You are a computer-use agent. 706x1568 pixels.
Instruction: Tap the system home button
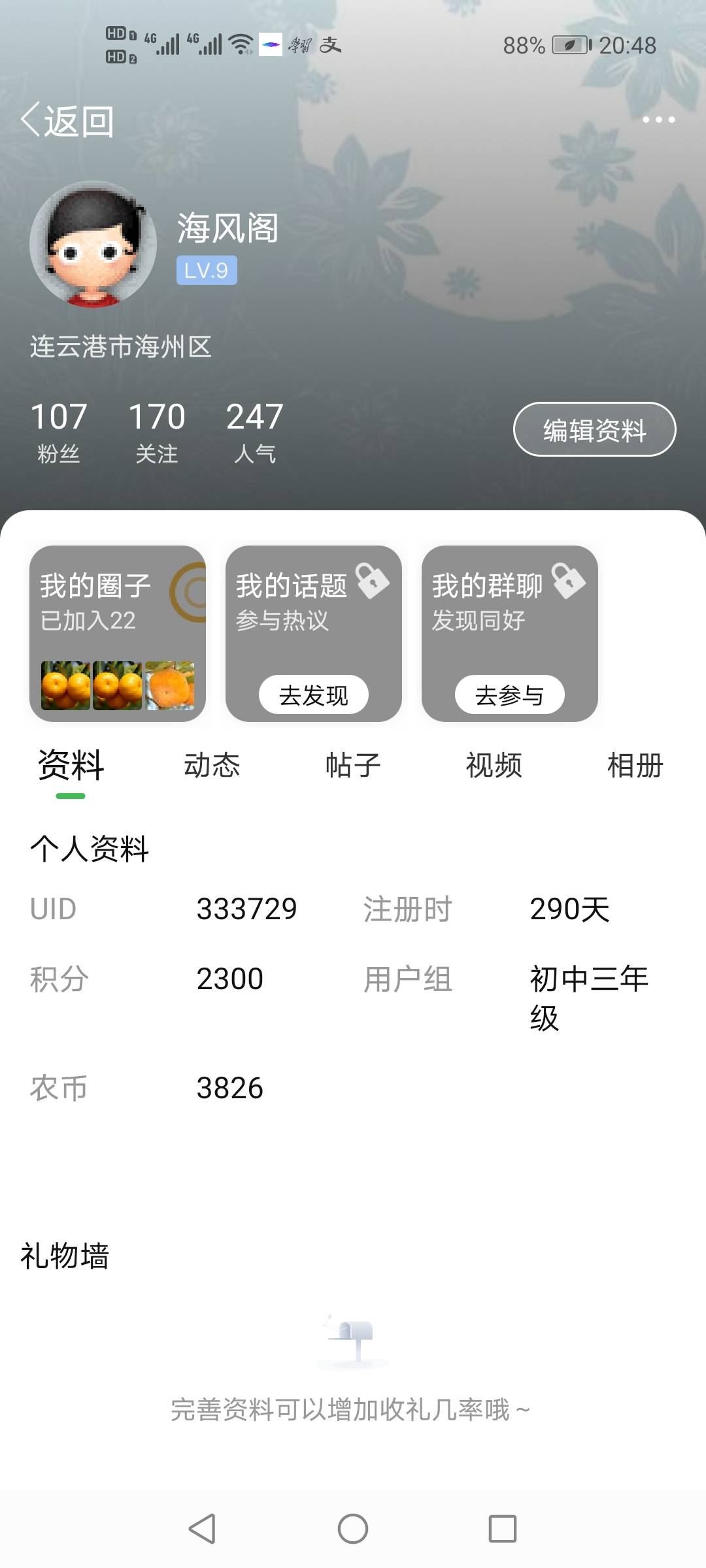(353, 1529)
